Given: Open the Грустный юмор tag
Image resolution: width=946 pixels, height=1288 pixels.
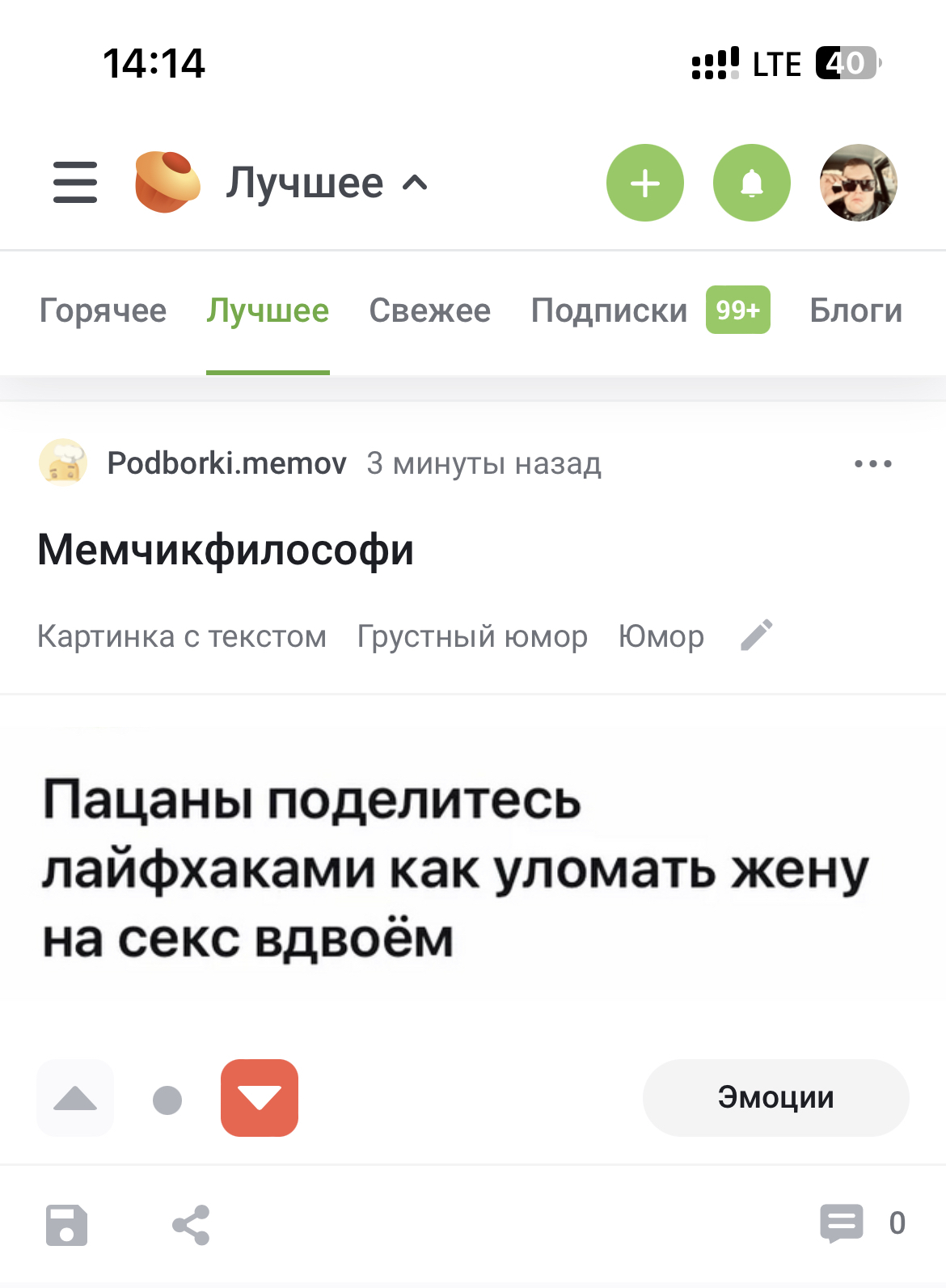Looking at the screenshot, I should [472, 637].
